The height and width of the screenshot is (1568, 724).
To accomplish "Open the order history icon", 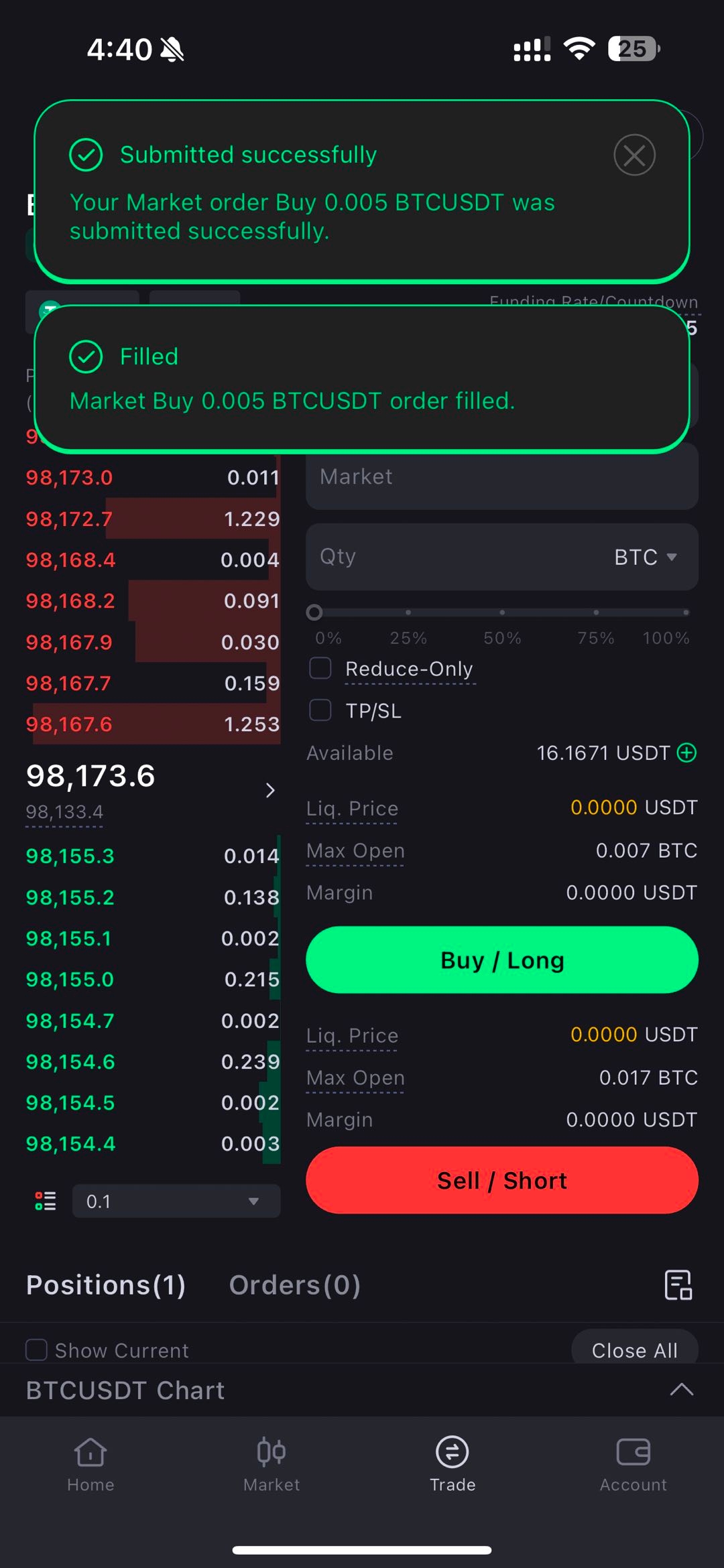I will (x=678, y=1285).
